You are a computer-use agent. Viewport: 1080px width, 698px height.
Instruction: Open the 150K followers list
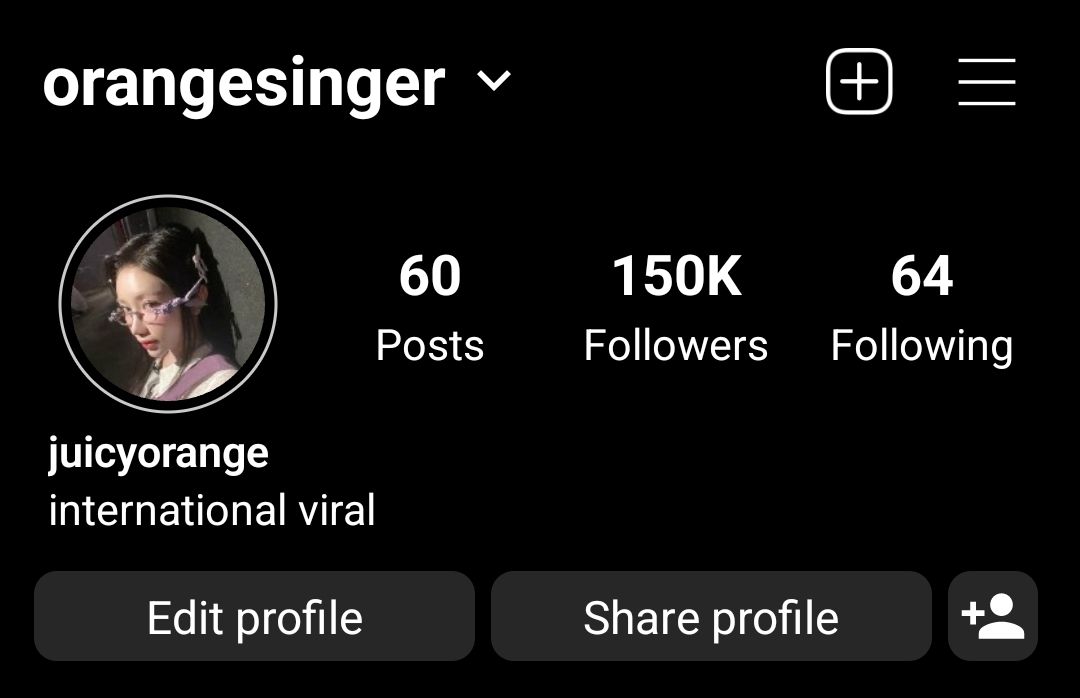[x=676, y=308]
